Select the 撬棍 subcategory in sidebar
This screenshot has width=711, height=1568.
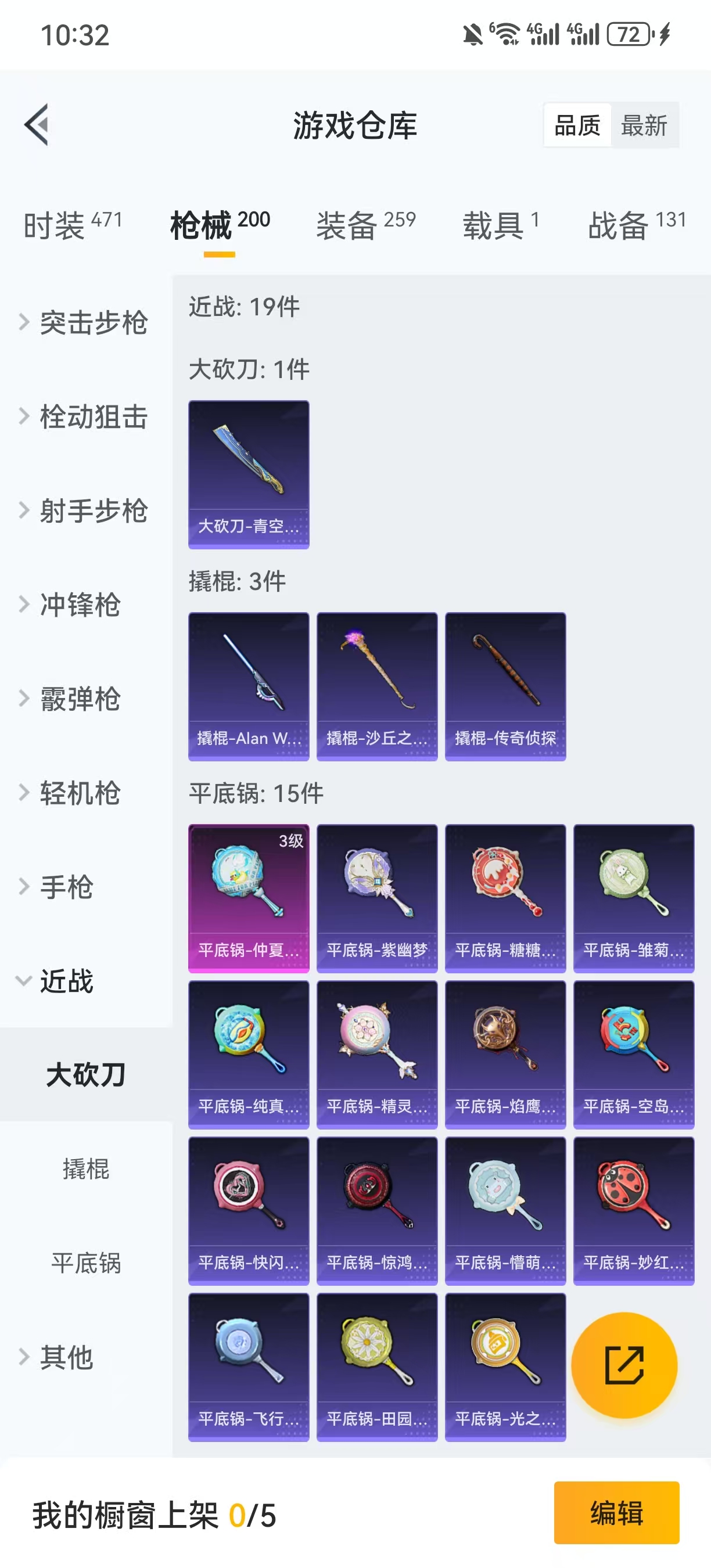pos(86,1169)
